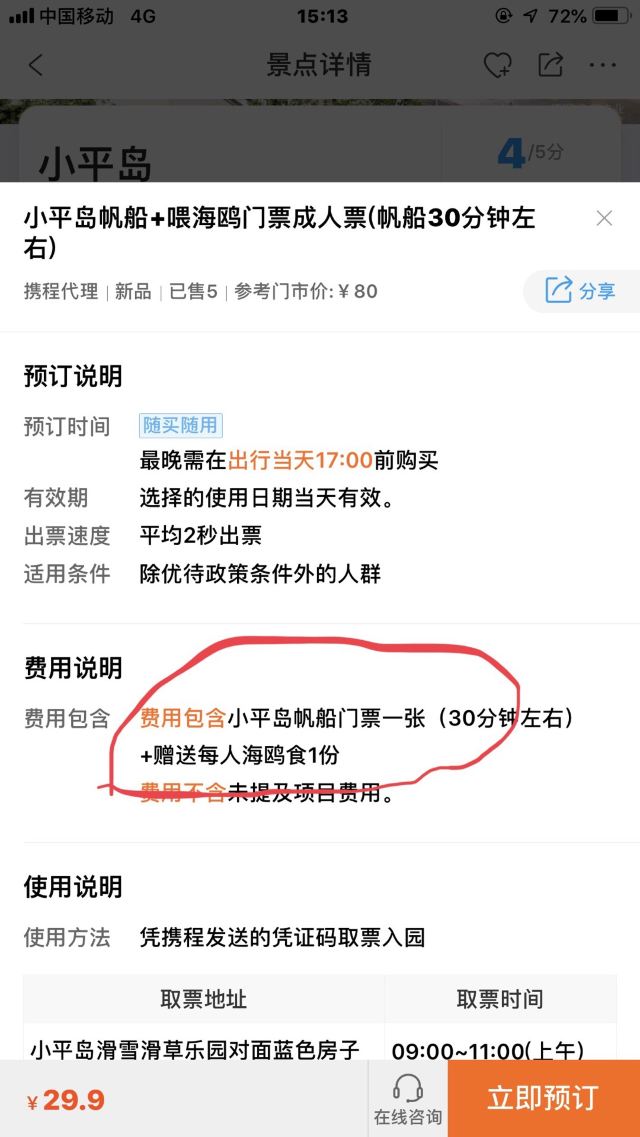The height and width of the screenshot is (1137, 640).
Task: Add this attraction to favorites
Action: point(497,65)
